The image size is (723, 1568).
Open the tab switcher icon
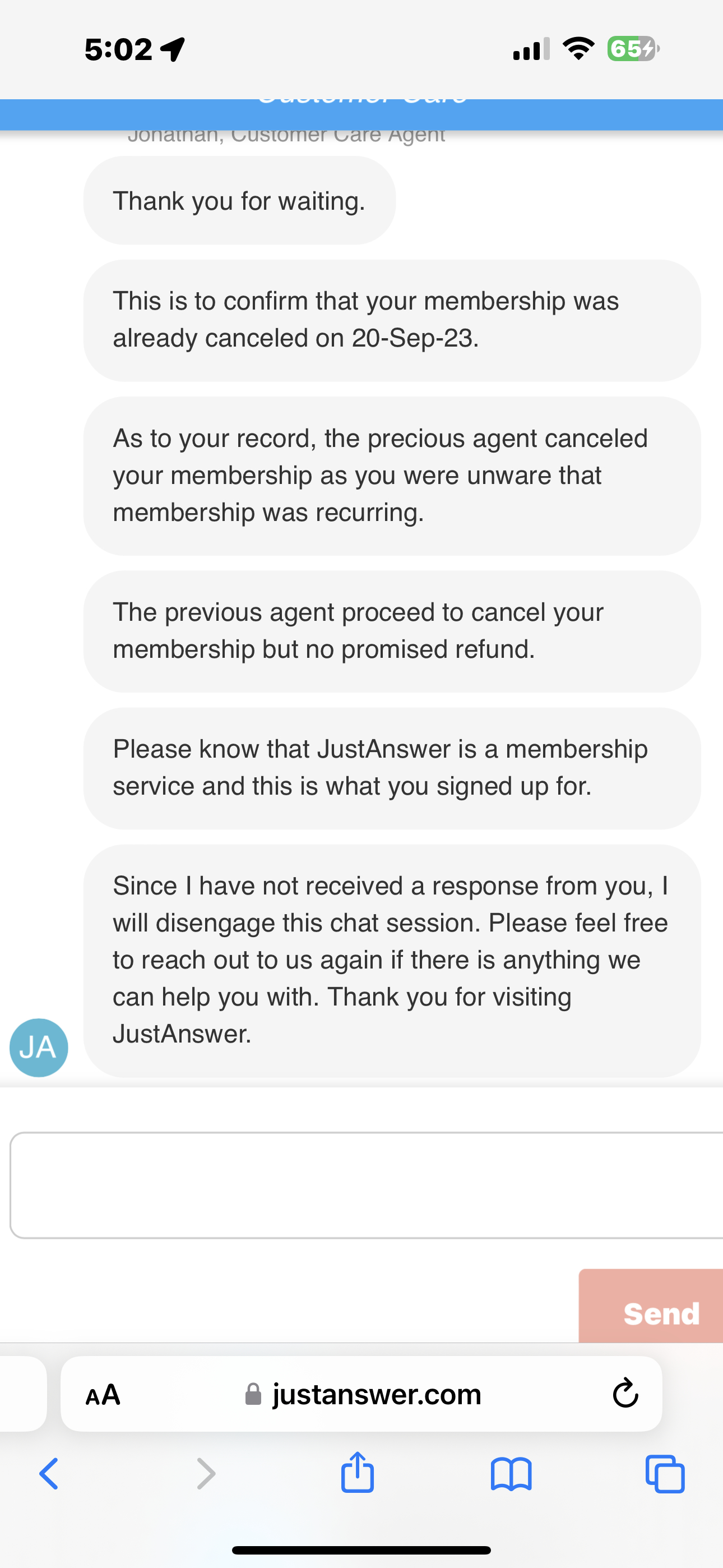(x=666, y=1473)
